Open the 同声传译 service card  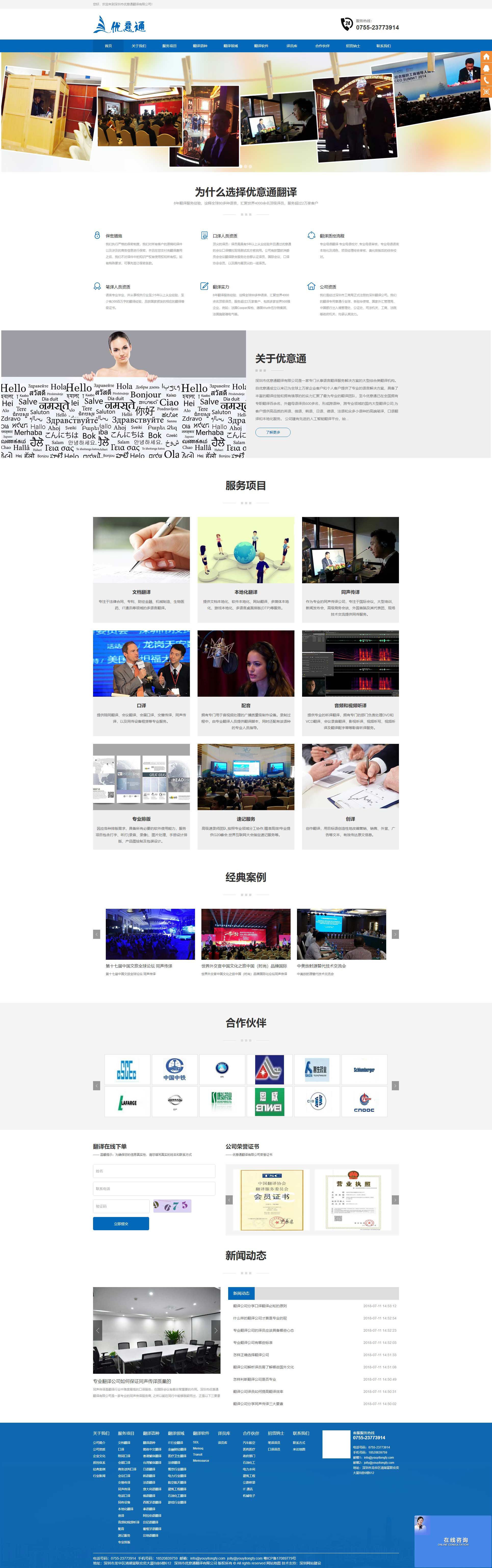[350, 569]
